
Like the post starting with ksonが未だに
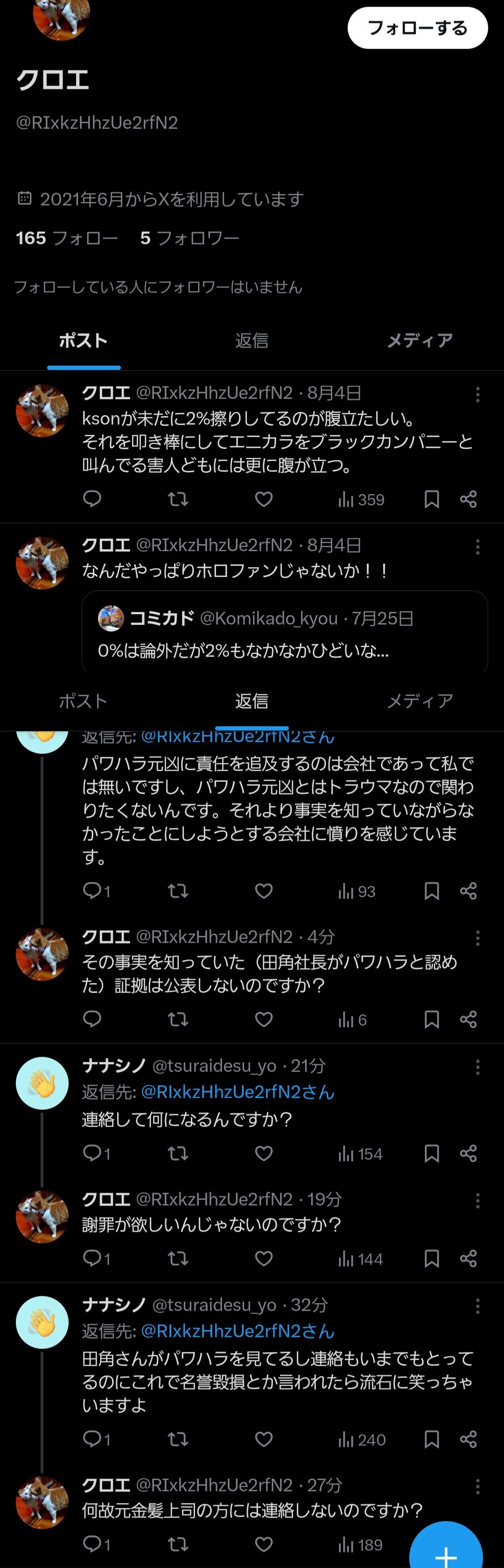(263, 500)
